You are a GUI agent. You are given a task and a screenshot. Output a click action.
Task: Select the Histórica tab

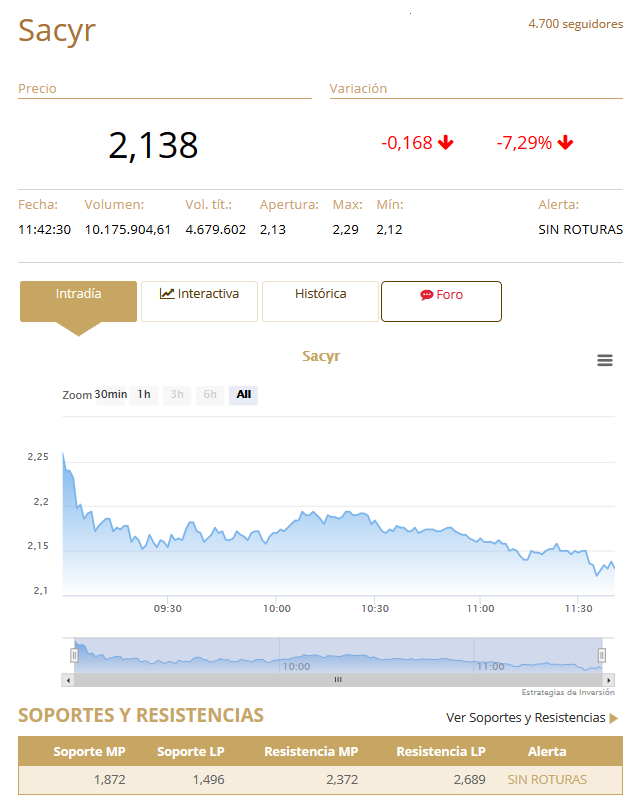coord(320,301)
